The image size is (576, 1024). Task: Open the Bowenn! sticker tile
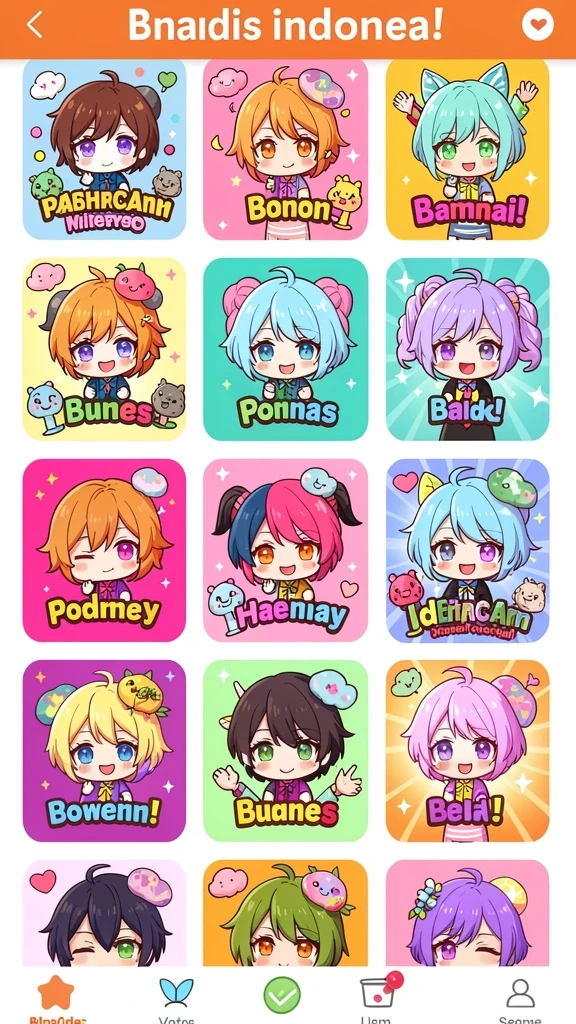[104, 750]
